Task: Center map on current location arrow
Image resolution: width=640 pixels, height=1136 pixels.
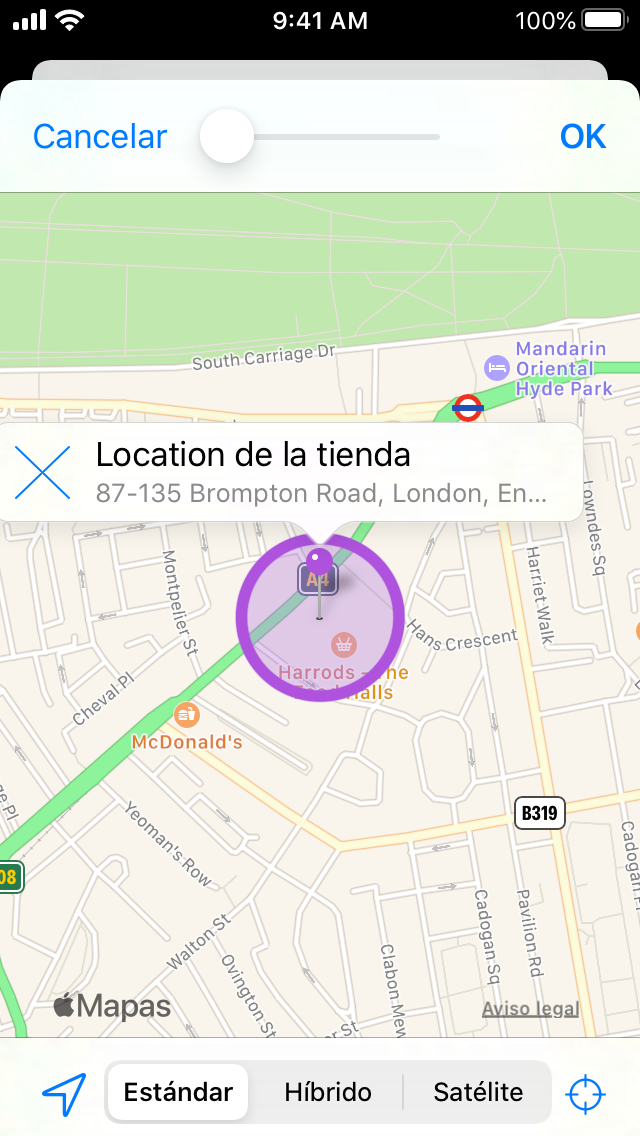Action: pyautogui.click(x=64, y=1093)
